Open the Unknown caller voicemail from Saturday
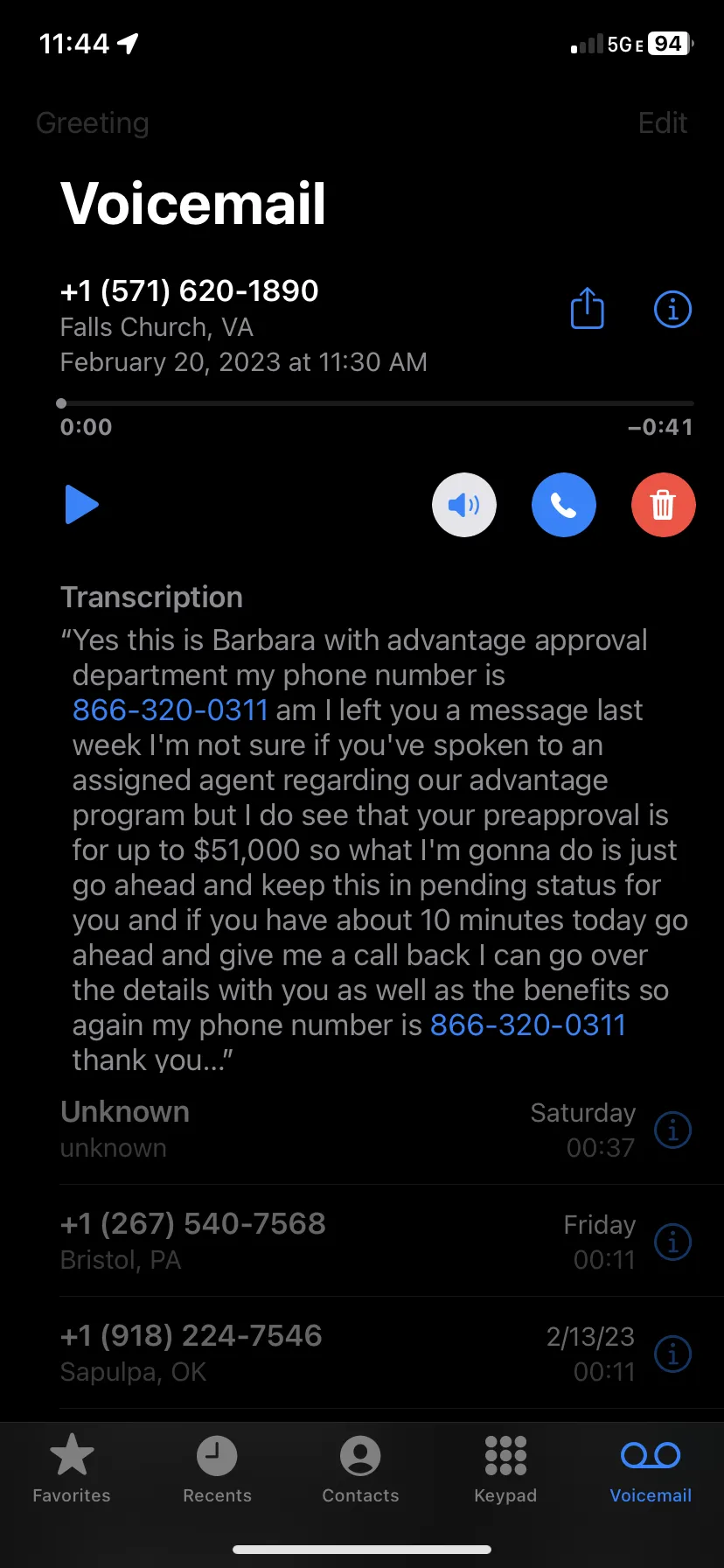Image resolution: width=724 pixels, height=1568 pixels. pyautogui.click(x=350, y=1129)
